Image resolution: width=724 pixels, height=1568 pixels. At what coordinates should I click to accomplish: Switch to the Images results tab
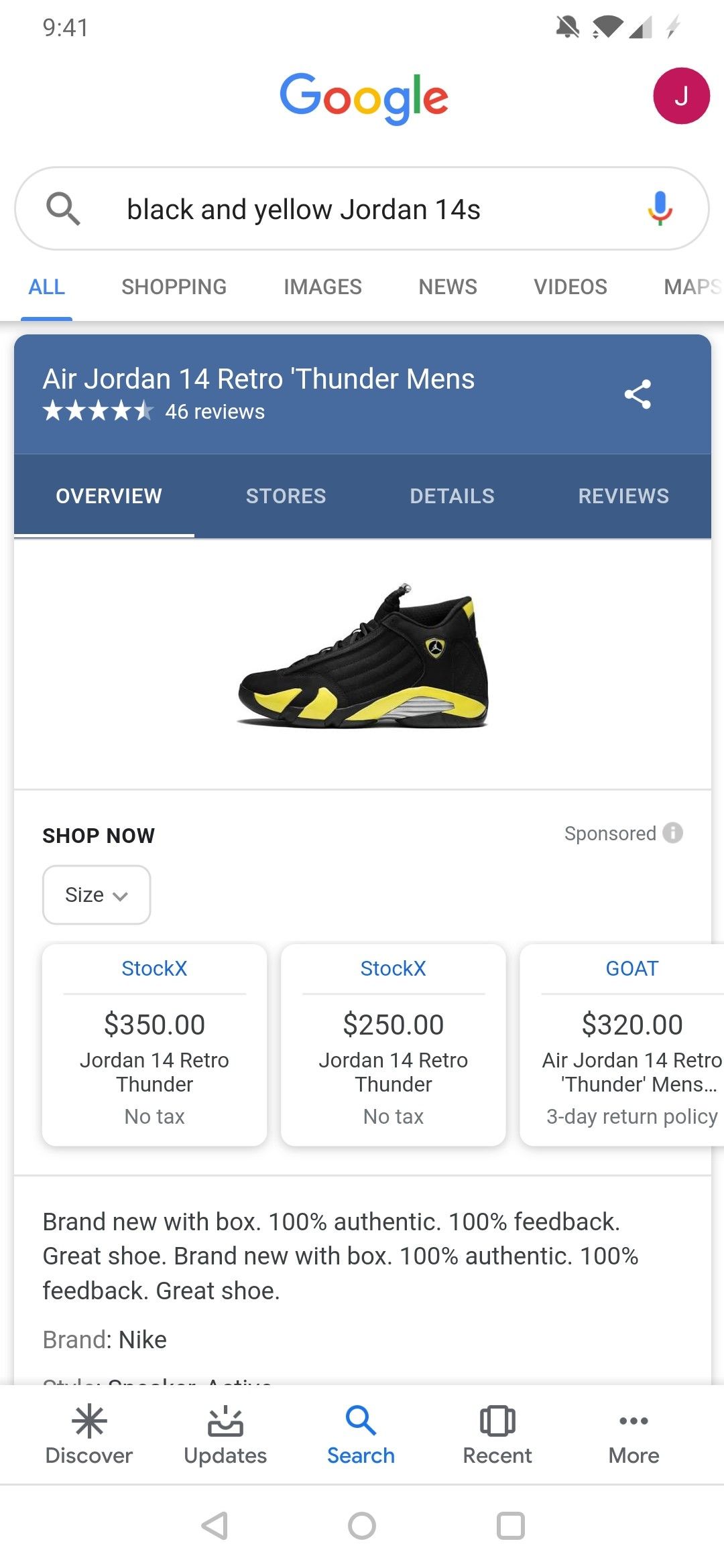coord(322,287)
